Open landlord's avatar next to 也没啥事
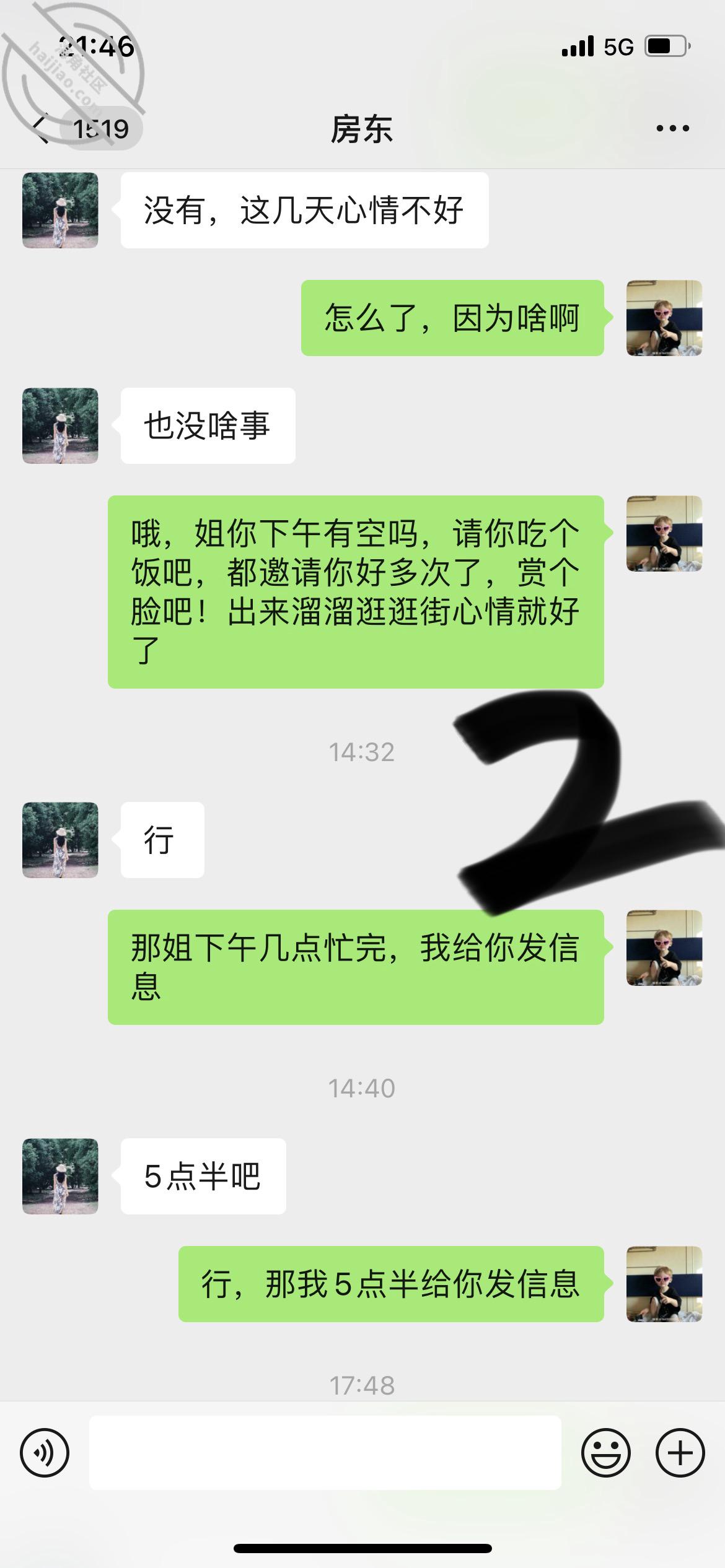Viewport: 725px width, 1568px height. (60, 425)
